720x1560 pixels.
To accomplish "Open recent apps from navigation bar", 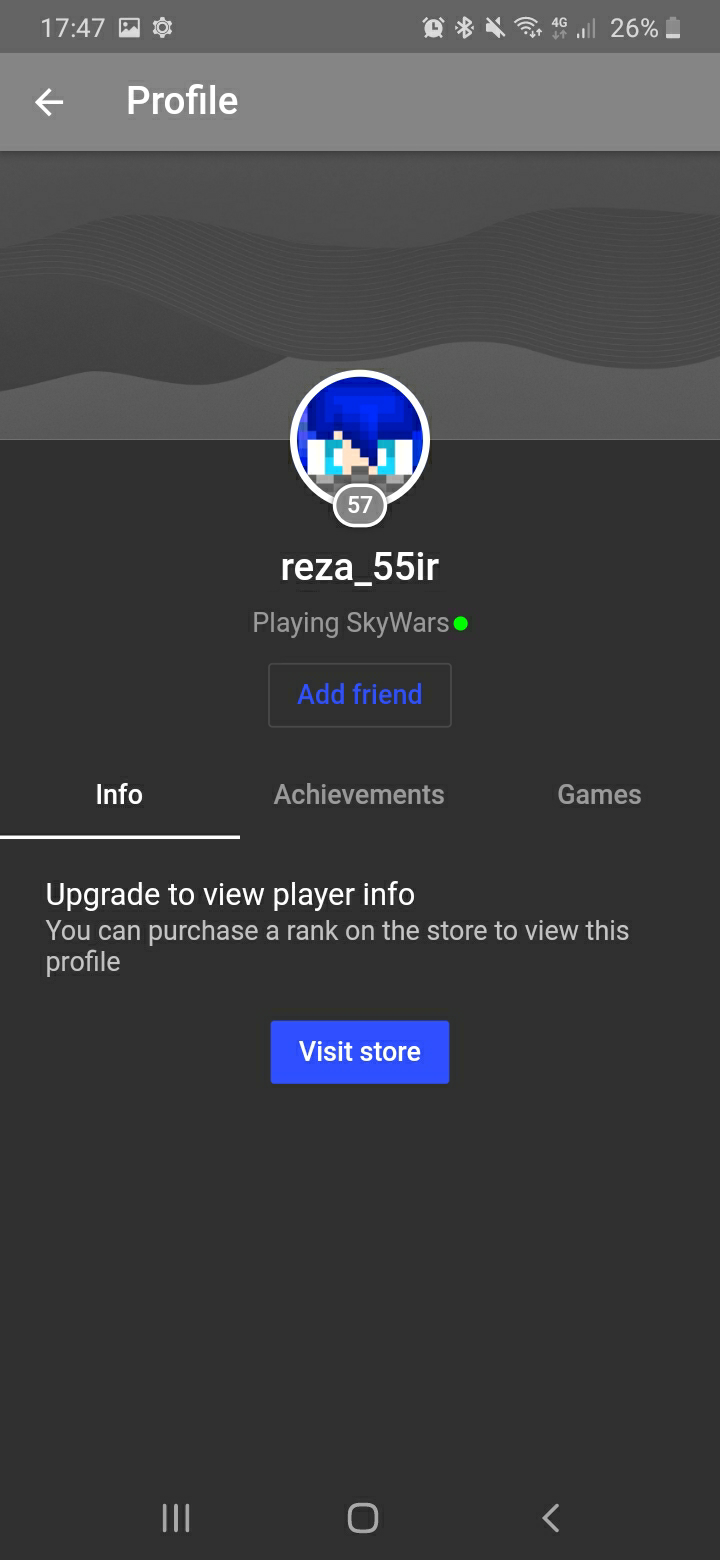I will [x=176, y=1518].
